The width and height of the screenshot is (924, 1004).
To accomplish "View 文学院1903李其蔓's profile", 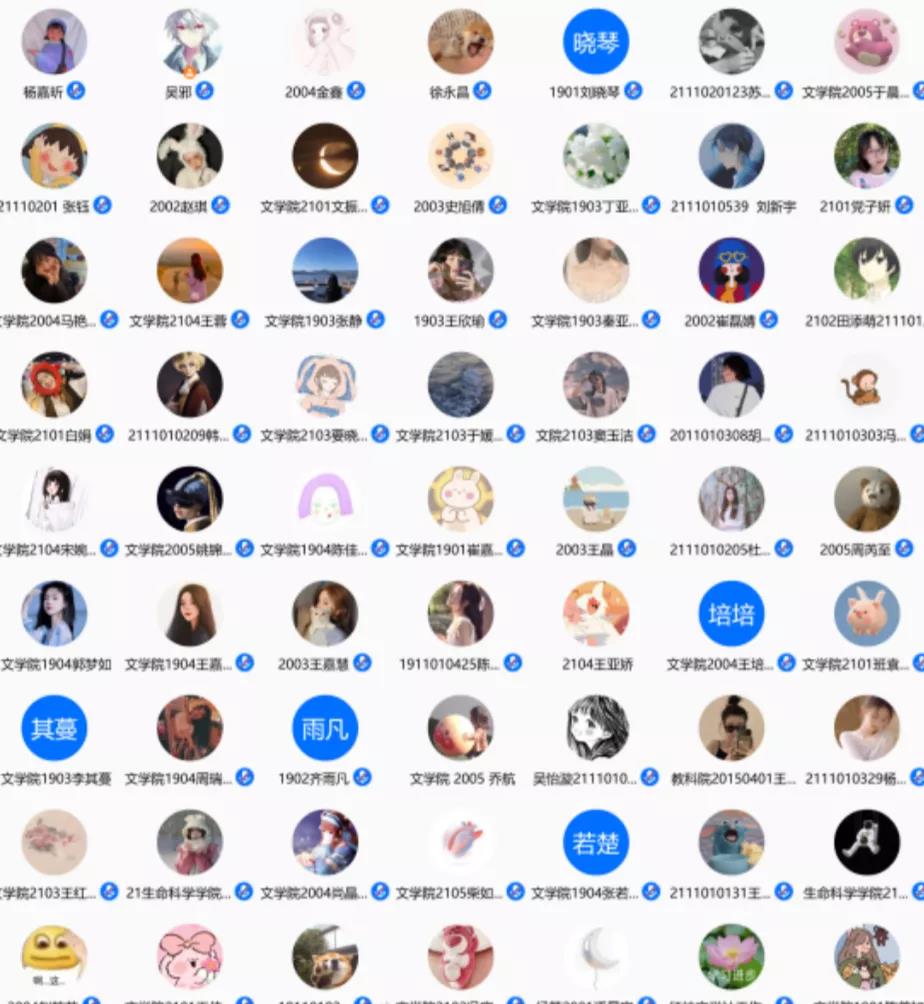I will (54, 728).
